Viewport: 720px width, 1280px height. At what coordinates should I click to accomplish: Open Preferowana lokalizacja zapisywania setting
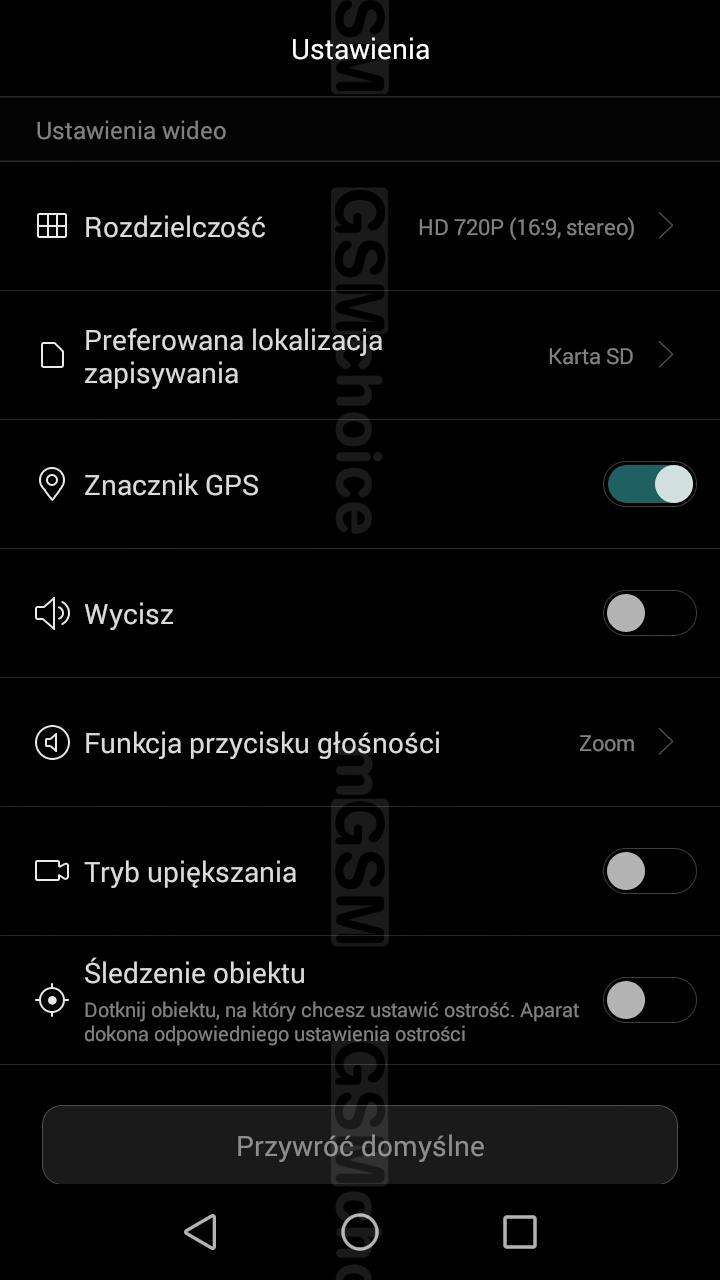(x=360, y=356)
